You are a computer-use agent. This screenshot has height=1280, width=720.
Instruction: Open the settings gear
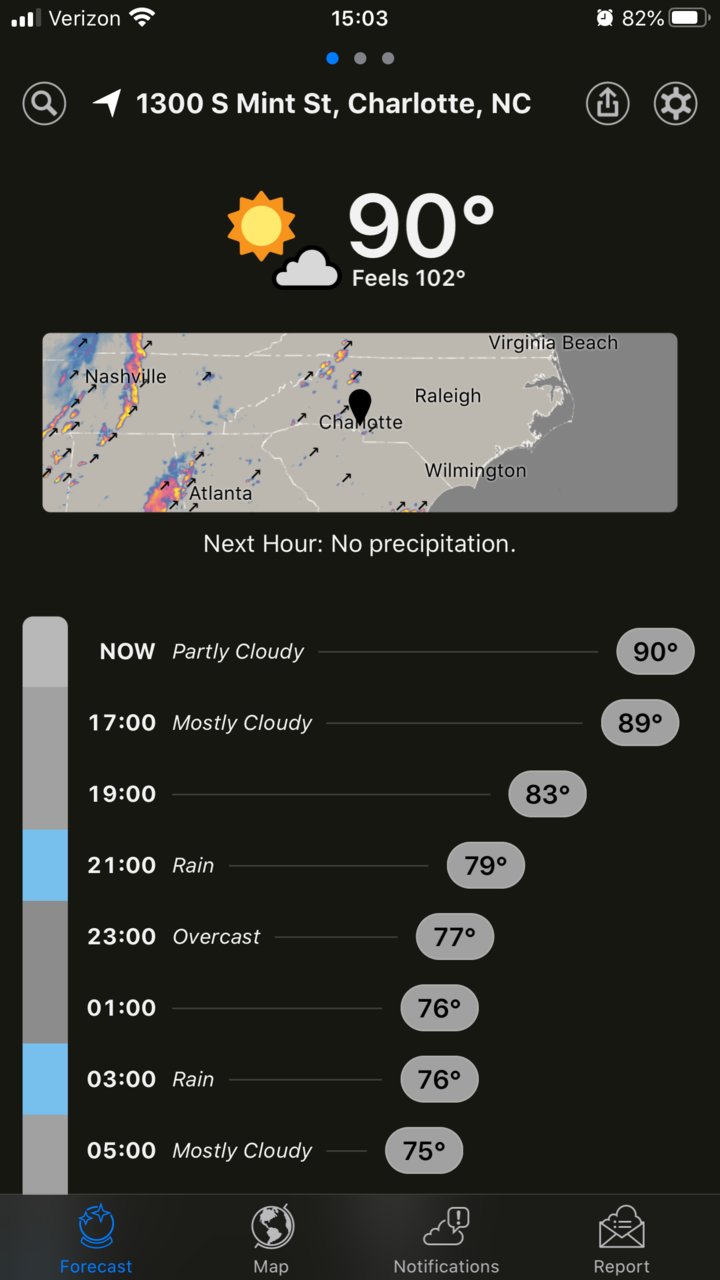coord(675,103)
